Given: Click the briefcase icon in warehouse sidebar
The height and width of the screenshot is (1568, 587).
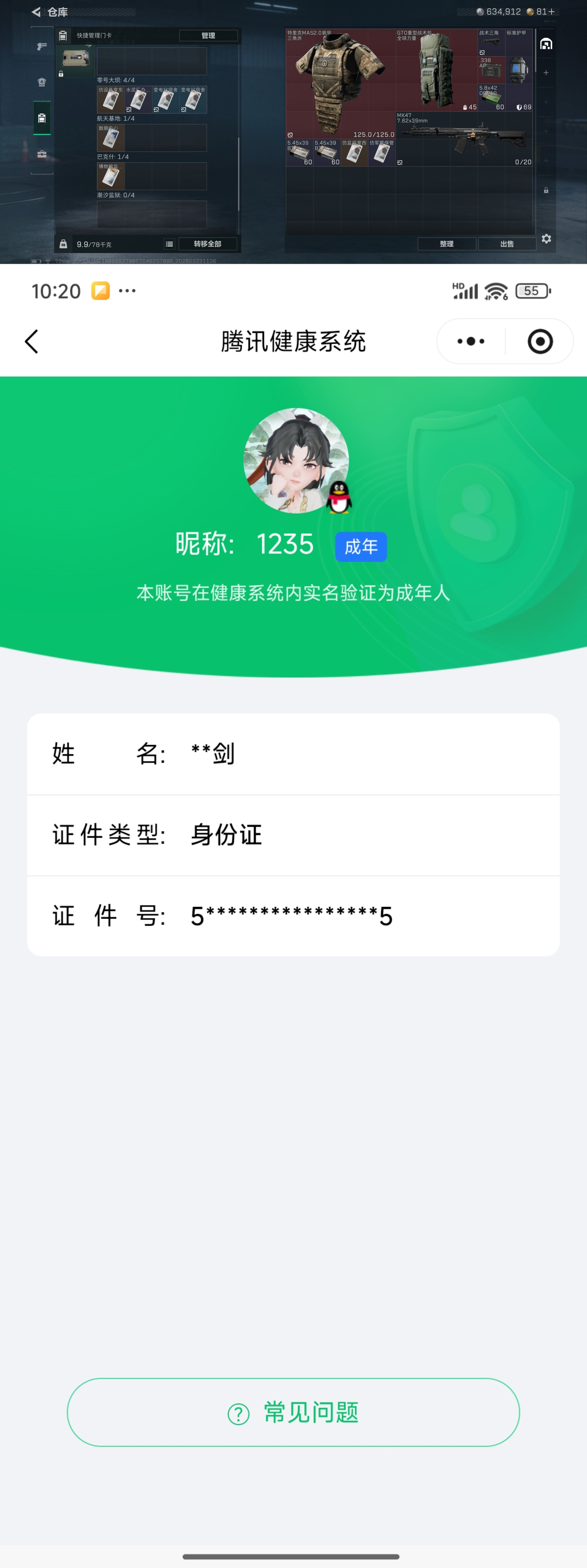Looking at the screenshot, I should [x=42, y=154].
